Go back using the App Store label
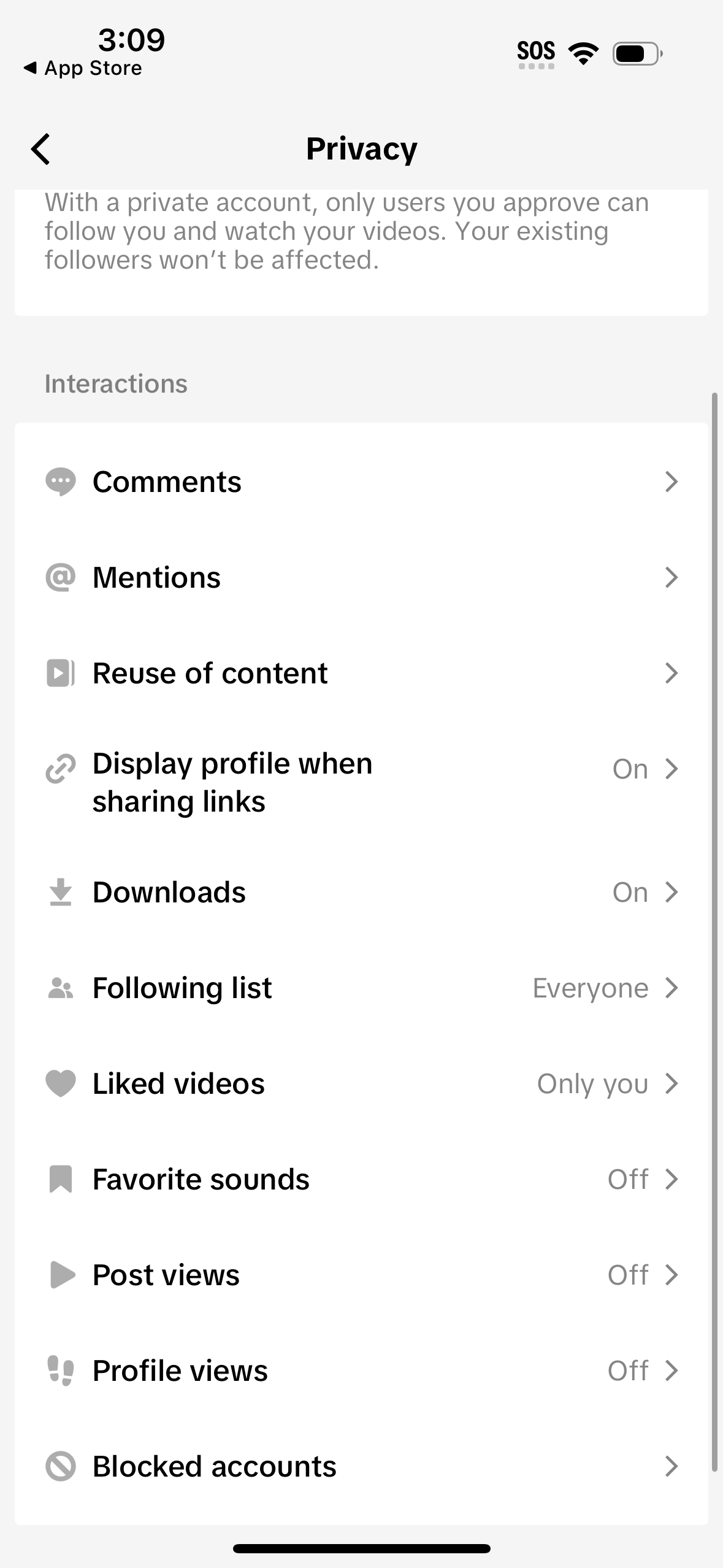This screenshot has width=723, height=1568. point(83,67)
